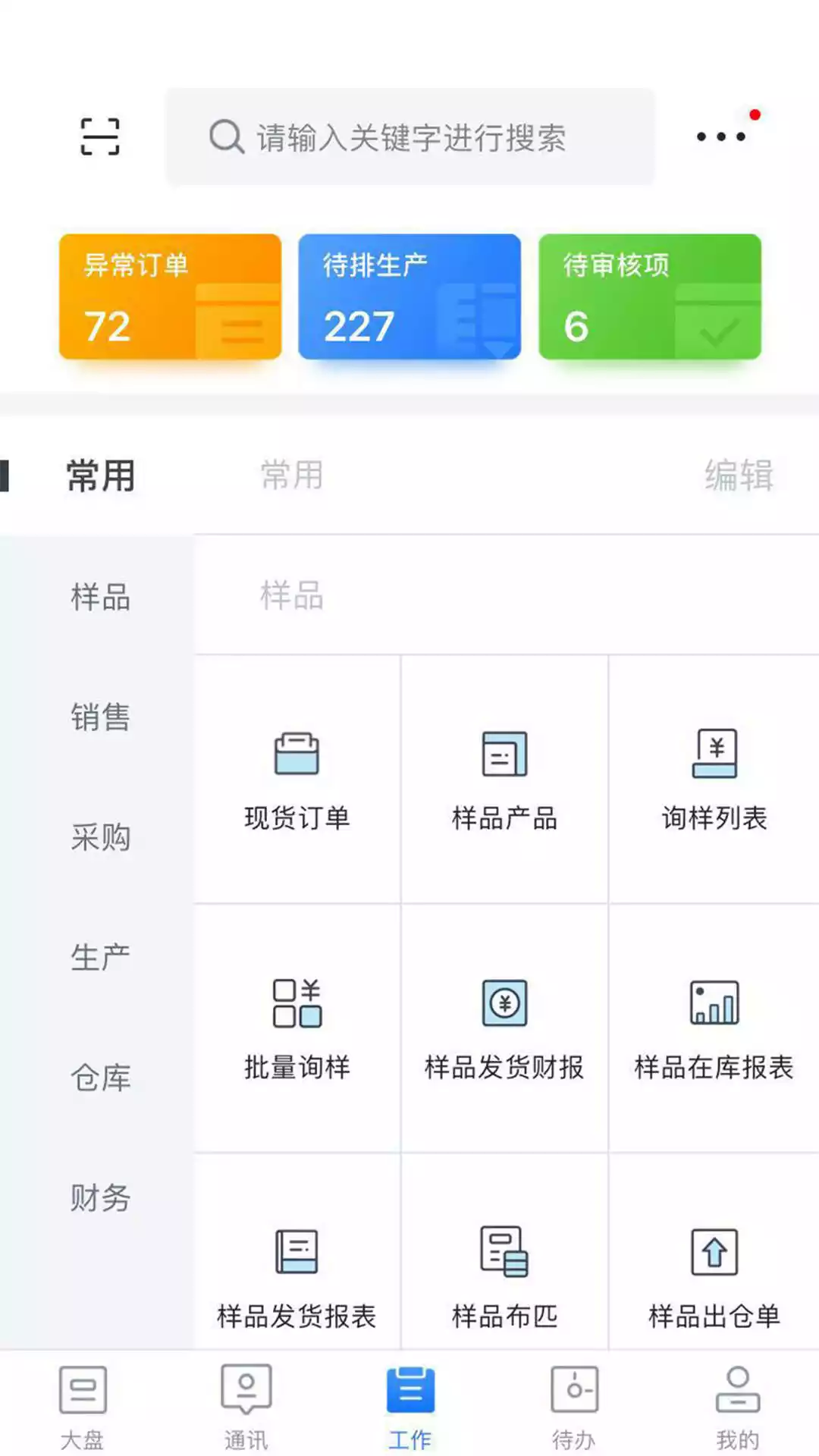
Task: Open the orange 异常订单 abnormal orders card
Action: point(168,297)
